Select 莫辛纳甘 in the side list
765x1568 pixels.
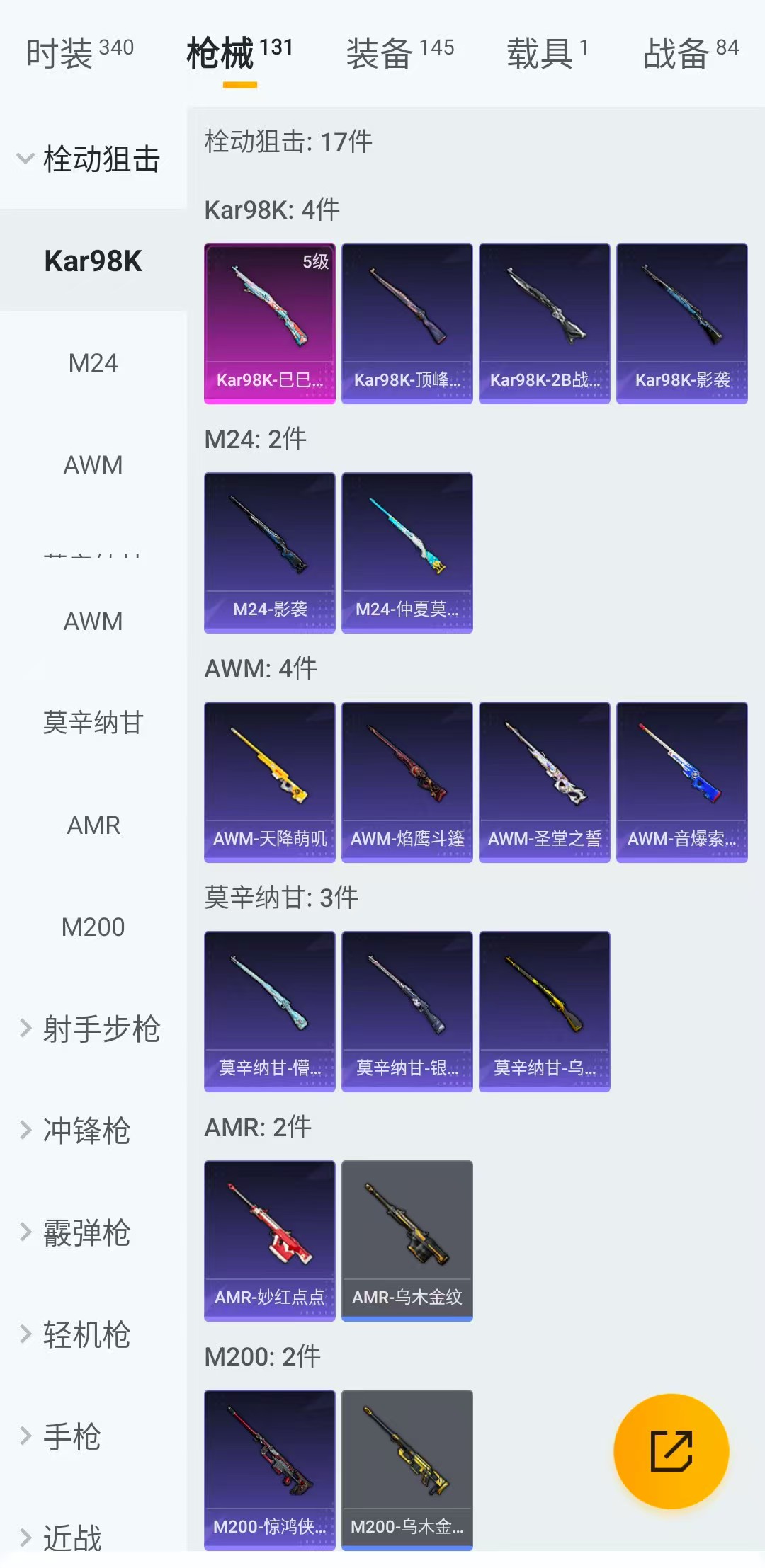[x=93, y=723]
